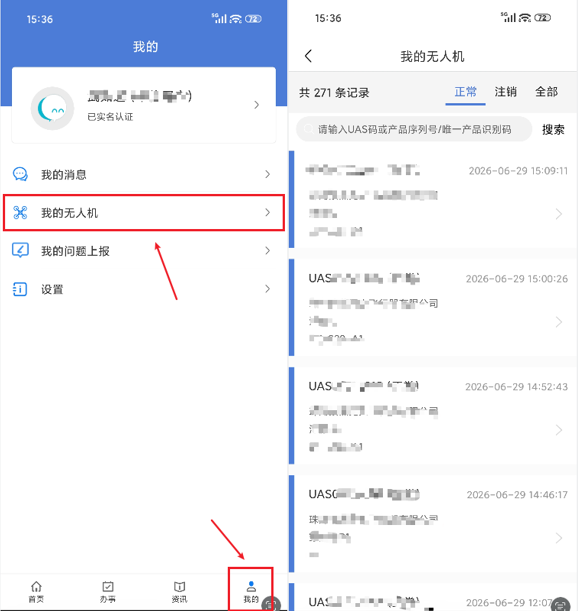Switch to the 办事 tab
Image resolution: width=578 pixels, height=611 pixels.
tap(108, 592)
